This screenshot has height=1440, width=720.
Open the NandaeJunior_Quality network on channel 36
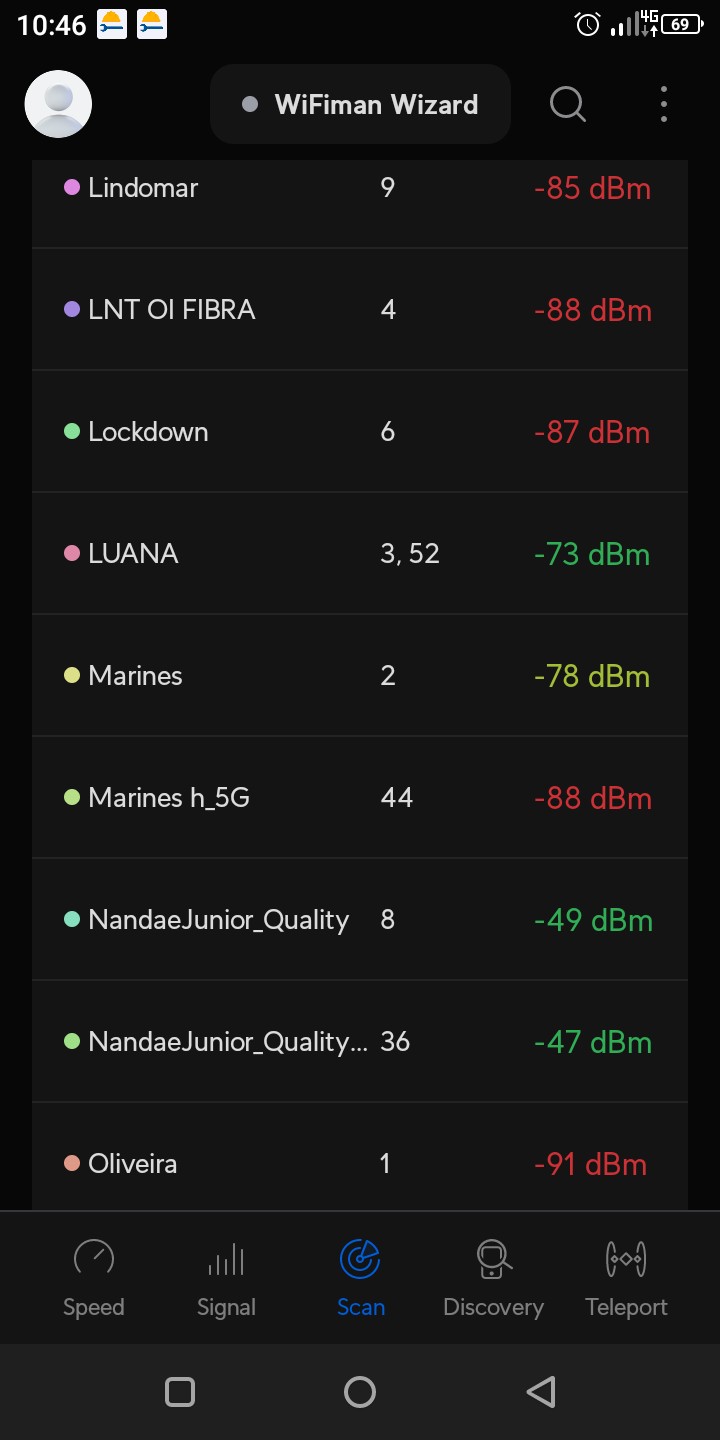pos(360,1042)
